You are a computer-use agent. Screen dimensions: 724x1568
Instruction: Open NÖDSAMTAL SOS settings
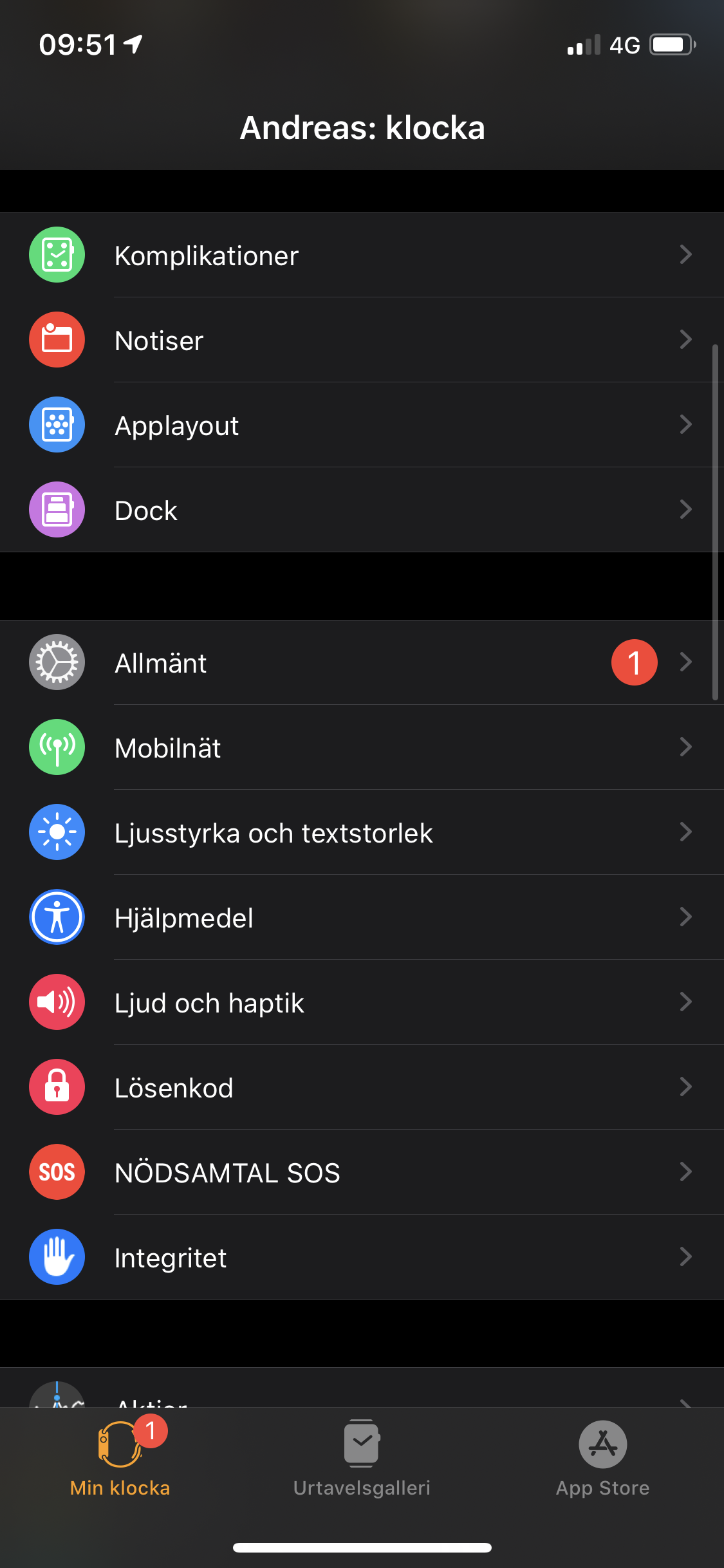(x=362, y=1173)
